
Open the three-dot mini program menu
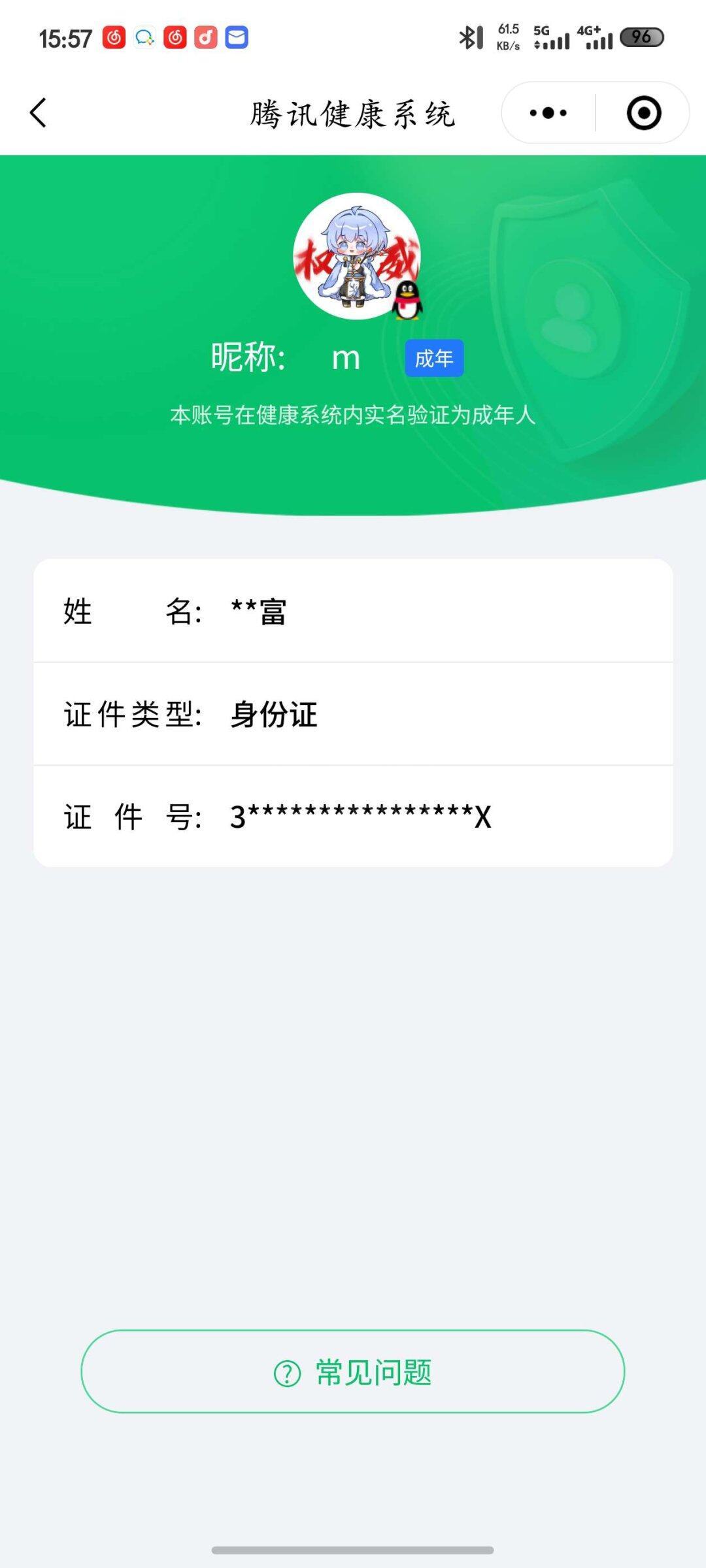pyautogui.click(x=548, y=113)
